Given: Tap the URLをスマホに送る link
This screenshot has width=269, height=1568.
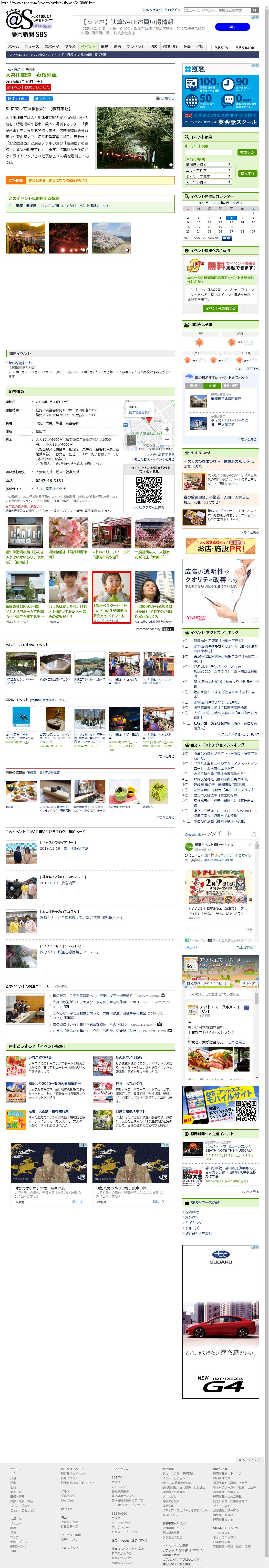Looking at the screenshot, I should click(x=149, y=507).
